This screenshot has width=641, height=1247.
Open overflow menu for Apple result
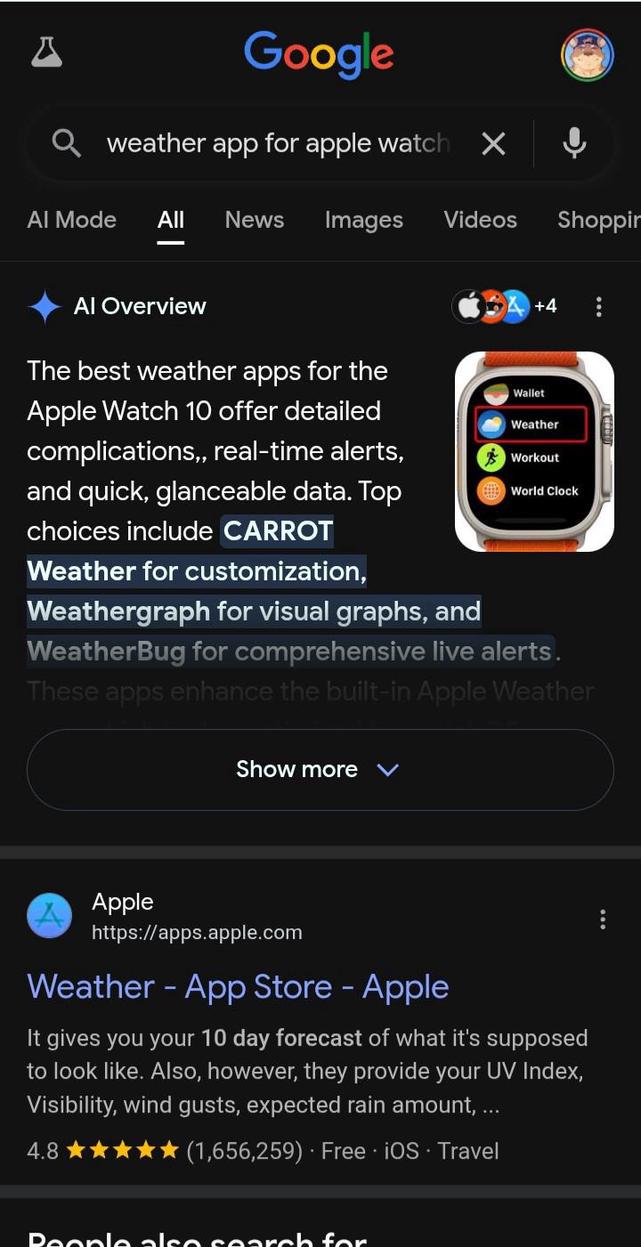coord(602,919)
